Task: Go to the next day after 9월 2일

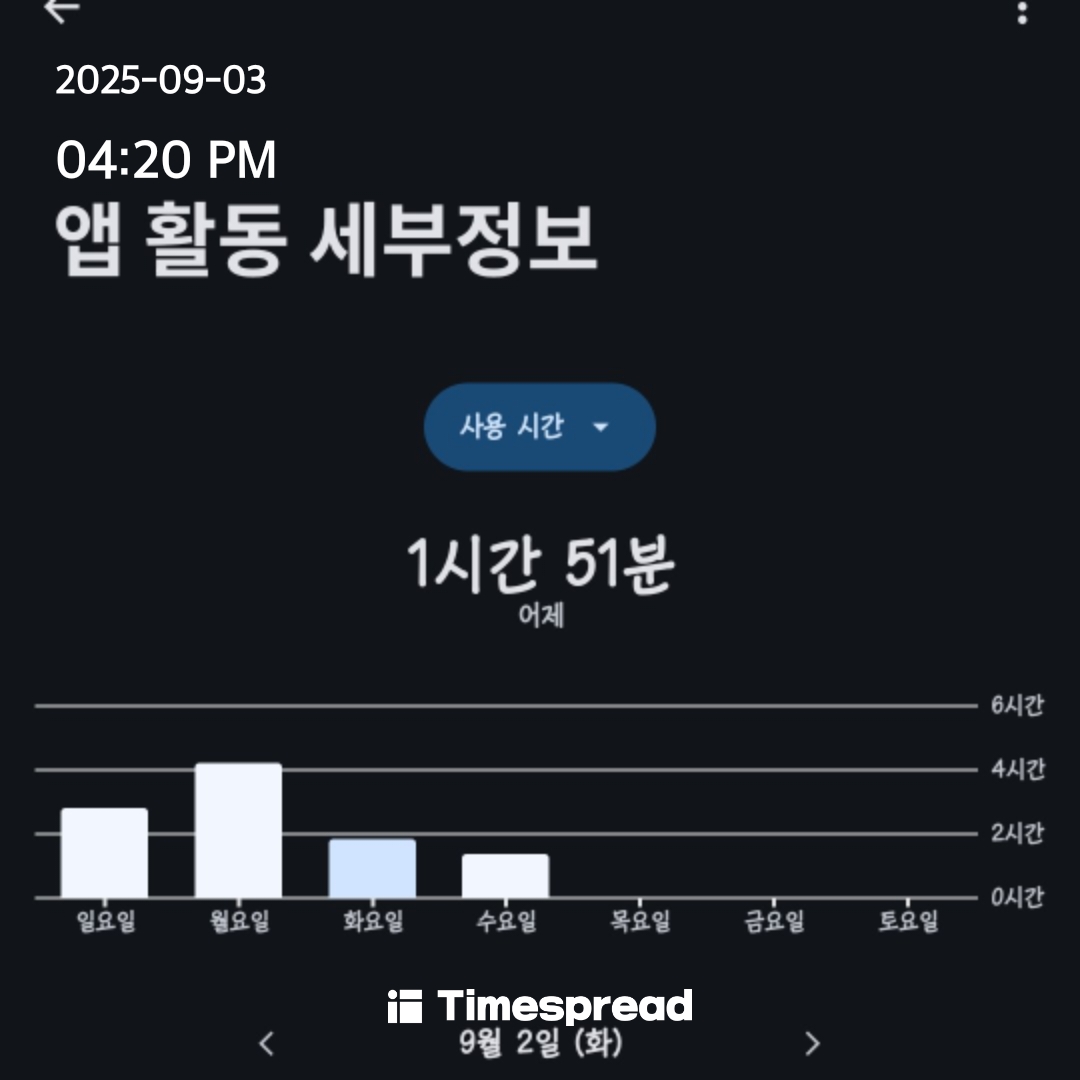Action: click(x=812, y=1044)
